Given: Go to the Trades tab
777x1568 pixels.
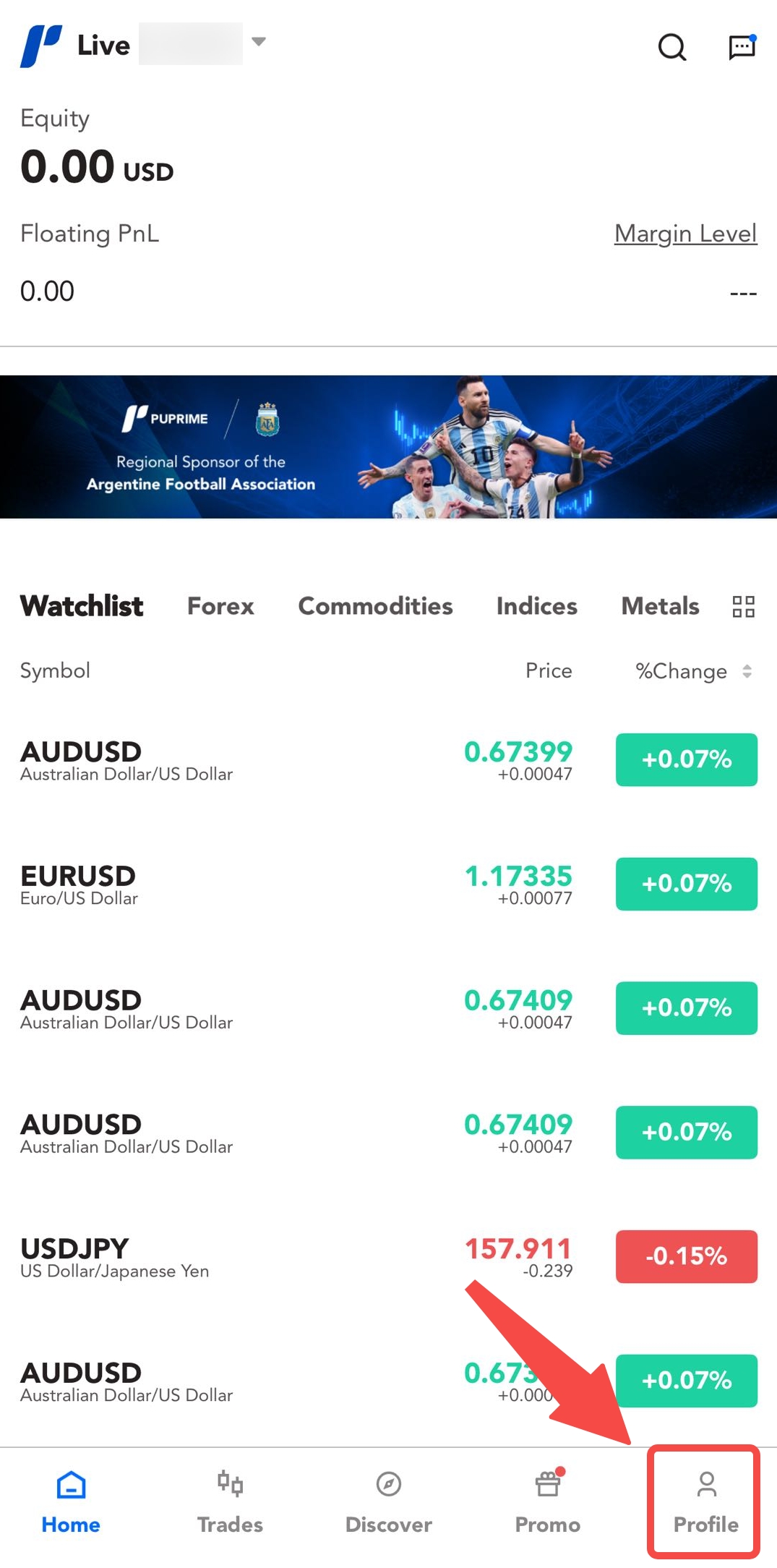Looking at the screenshot, I should pyautogui.click(x=230, y=1502).
